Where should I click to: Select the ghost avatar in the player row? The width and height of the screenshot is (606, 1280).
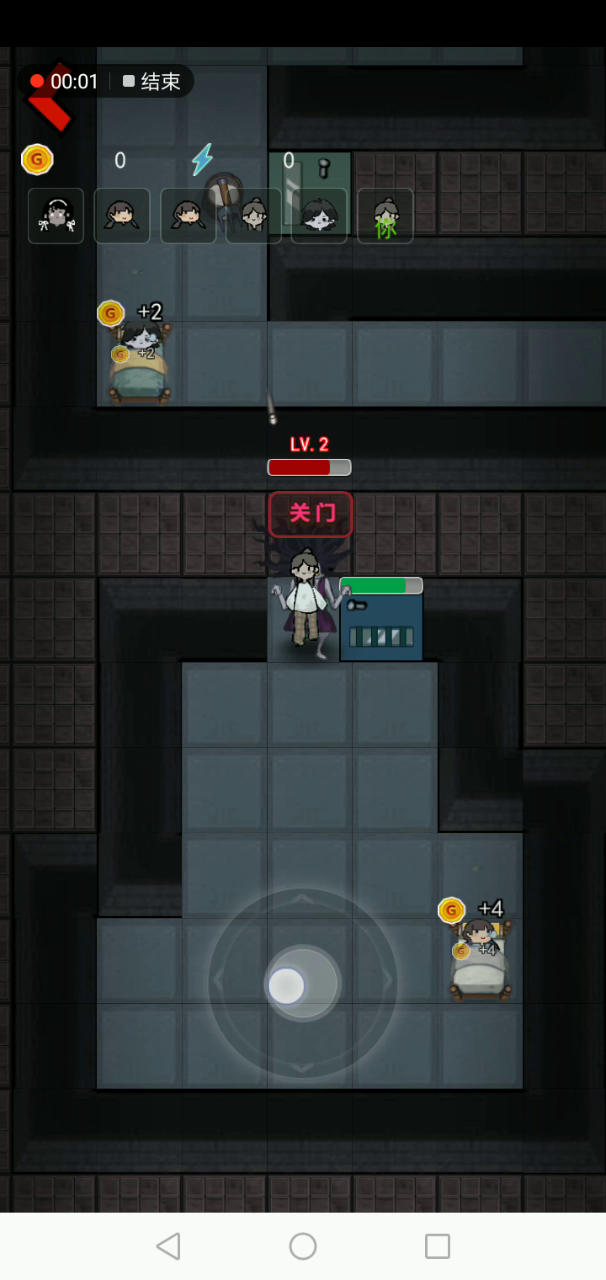(x=319, y=216)
